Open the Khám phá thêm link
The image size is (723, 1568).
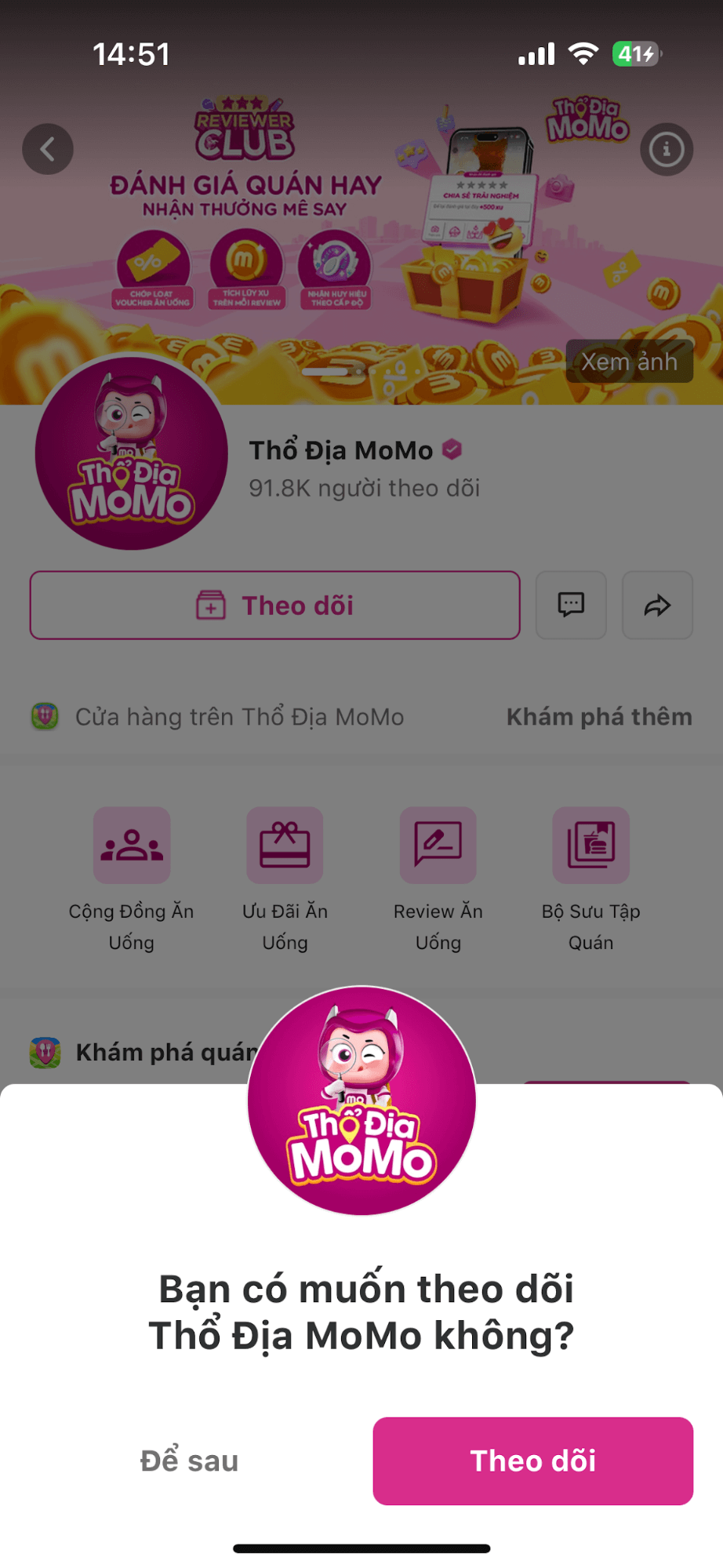click(x=598, y=716)
